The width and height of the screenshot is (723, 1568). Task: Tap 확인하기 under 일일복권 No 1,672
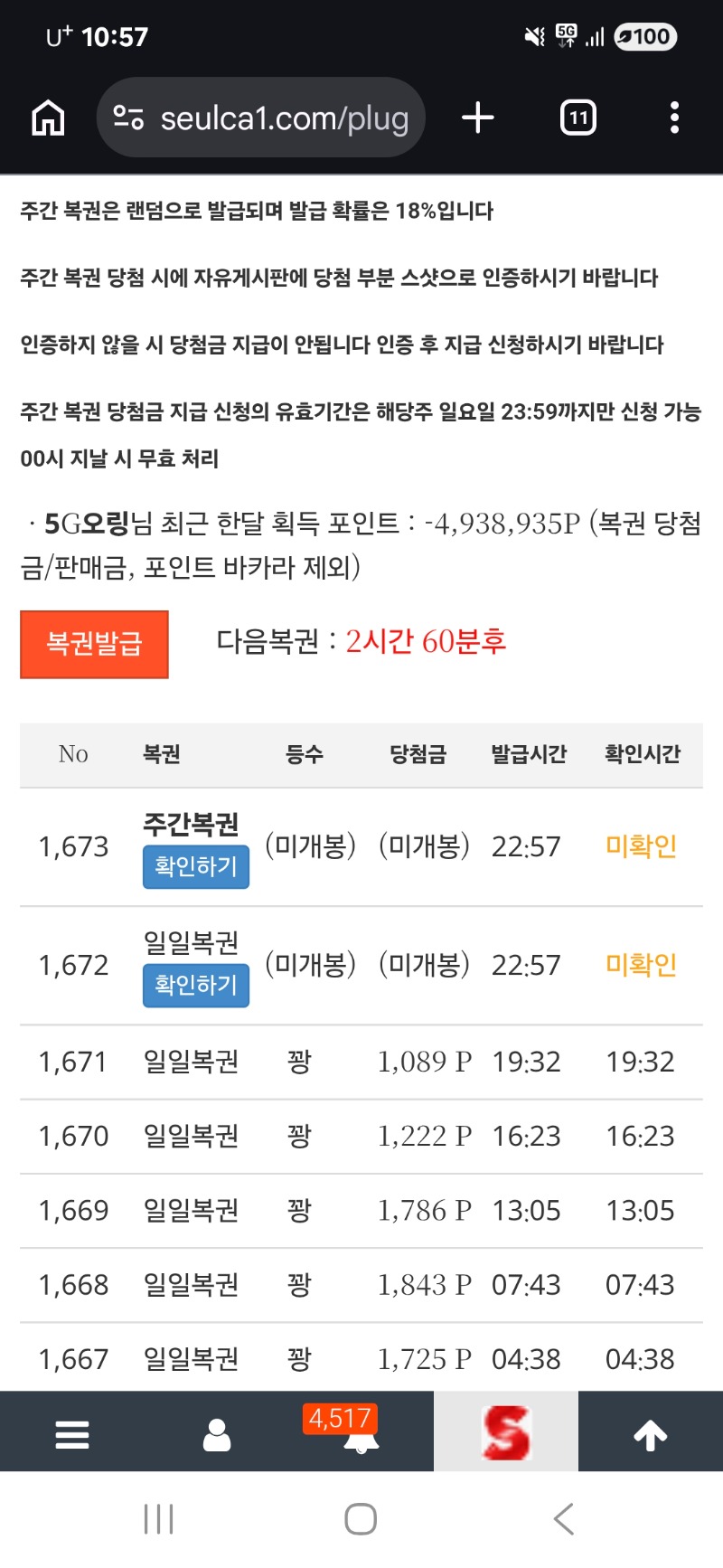coord(195,985)
